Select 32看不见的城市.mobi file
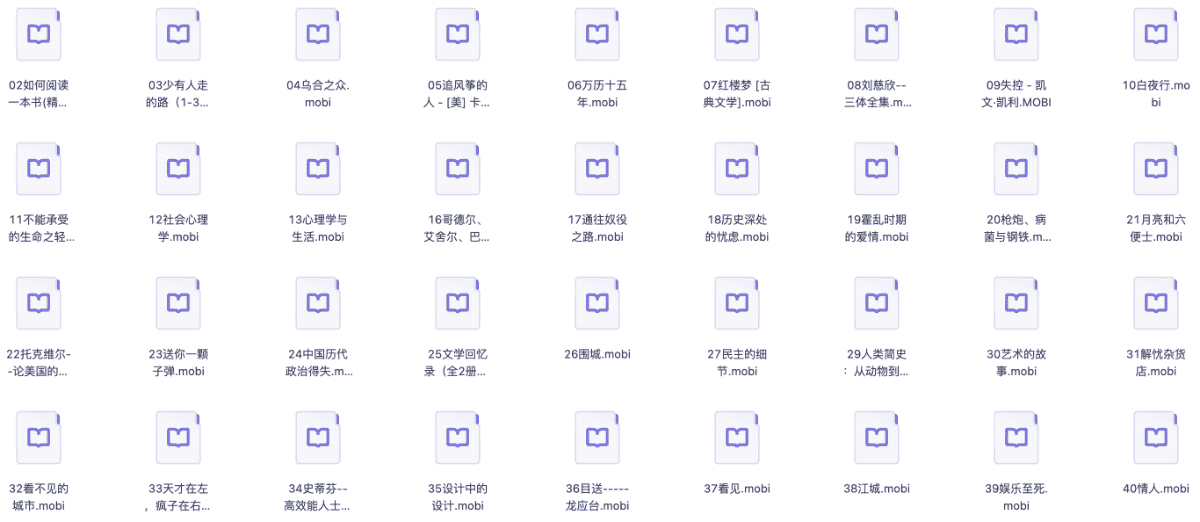The height and width of the screenshot is (522, 1200). tap(38, 438)
